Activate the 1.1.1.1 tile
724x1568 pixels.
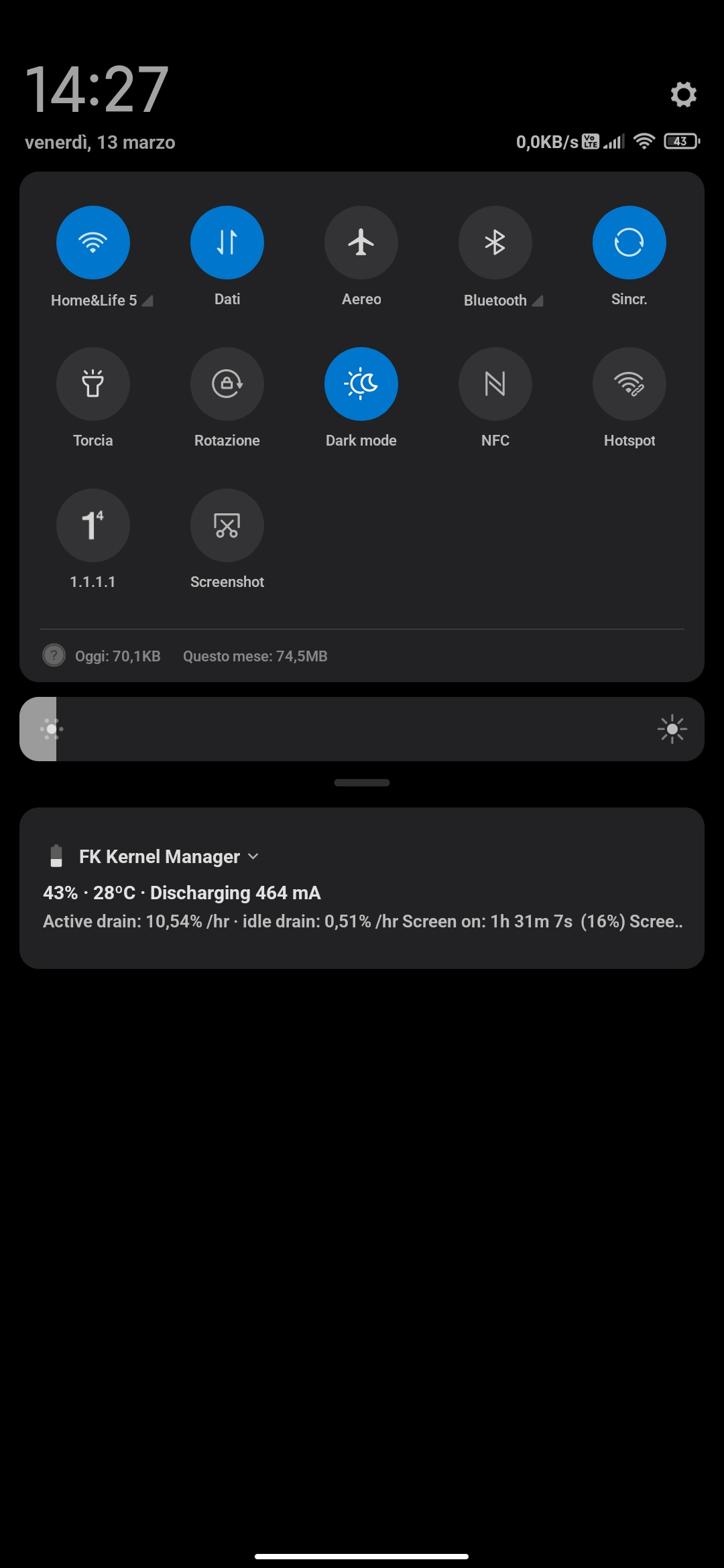coord(93,525)
